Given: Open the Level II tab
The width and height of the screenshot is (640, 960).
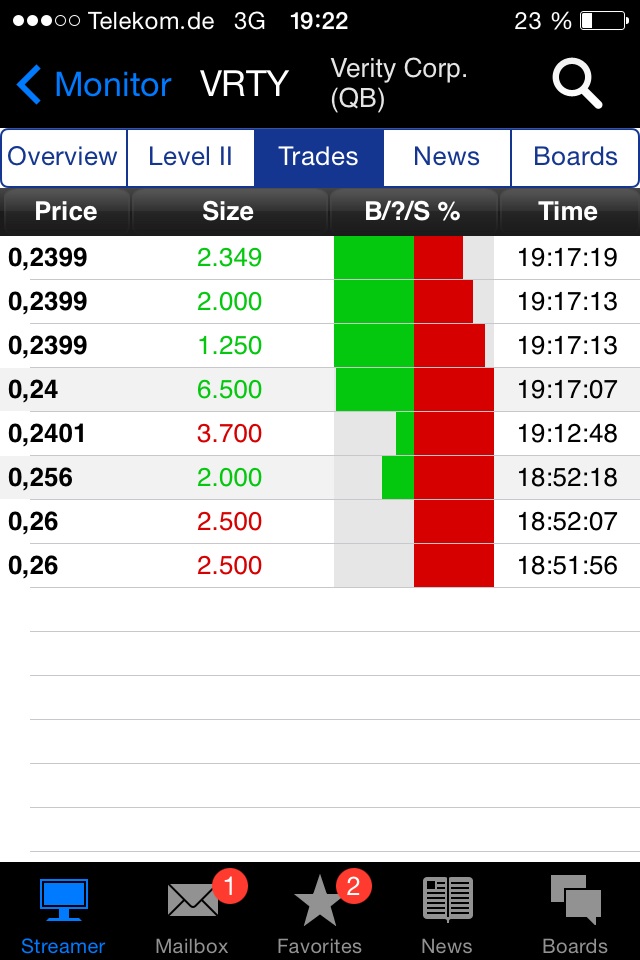Looking at the screenshot, I should click(190, 157).
